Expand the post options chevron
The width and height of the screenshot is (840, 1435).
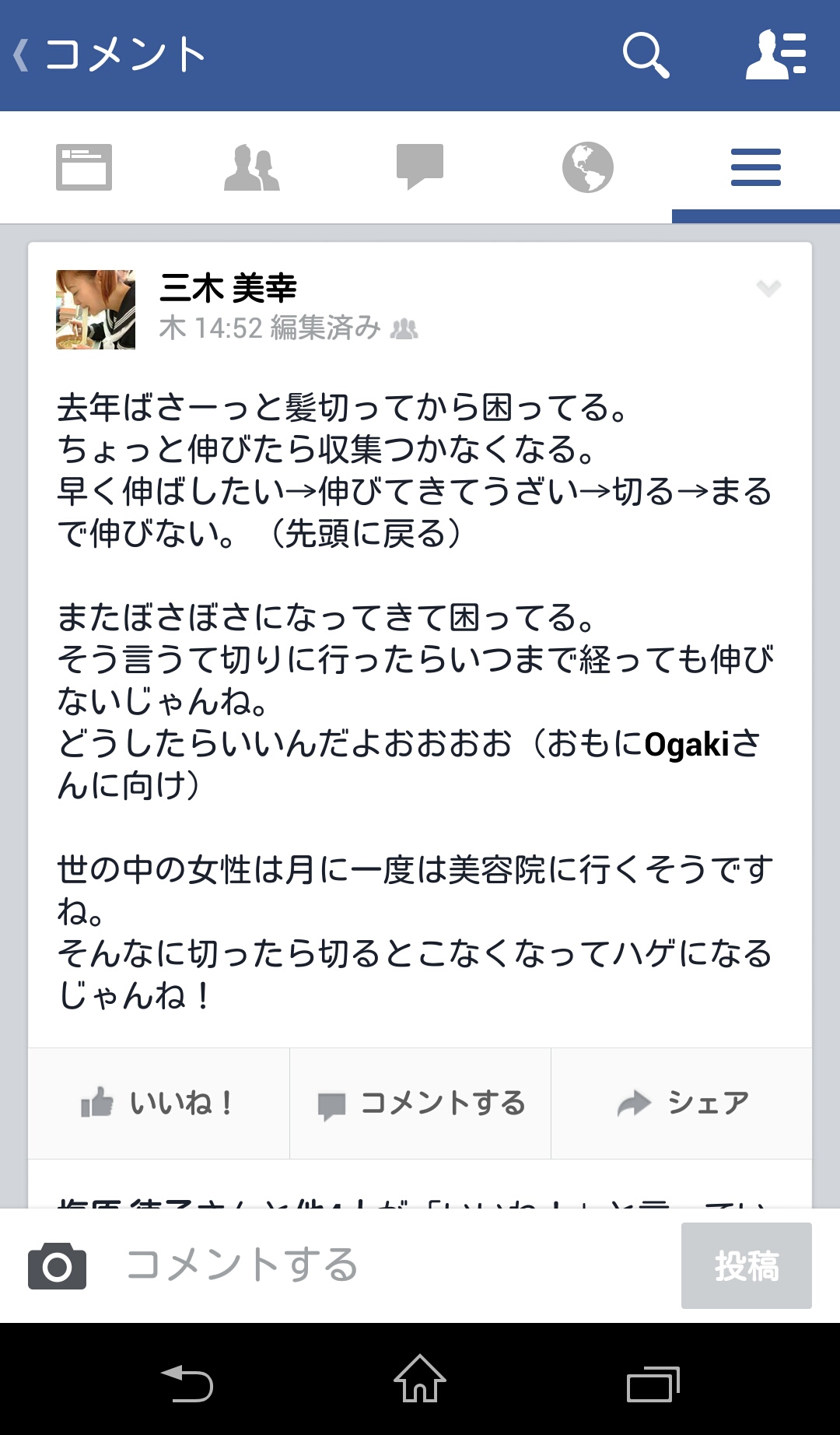768,289
